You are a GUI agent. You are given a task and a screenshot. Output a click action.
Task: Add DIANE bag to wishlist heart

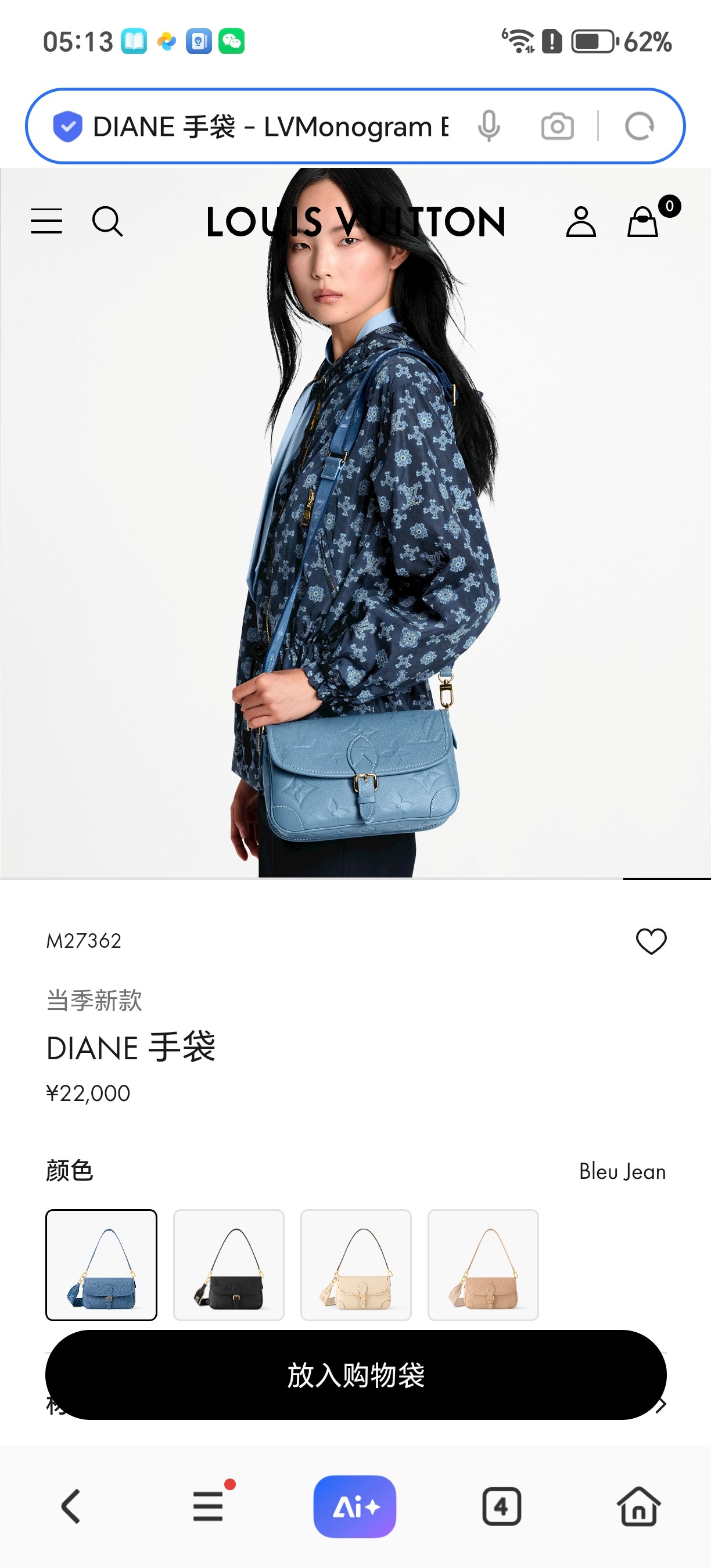coord(651,941)
